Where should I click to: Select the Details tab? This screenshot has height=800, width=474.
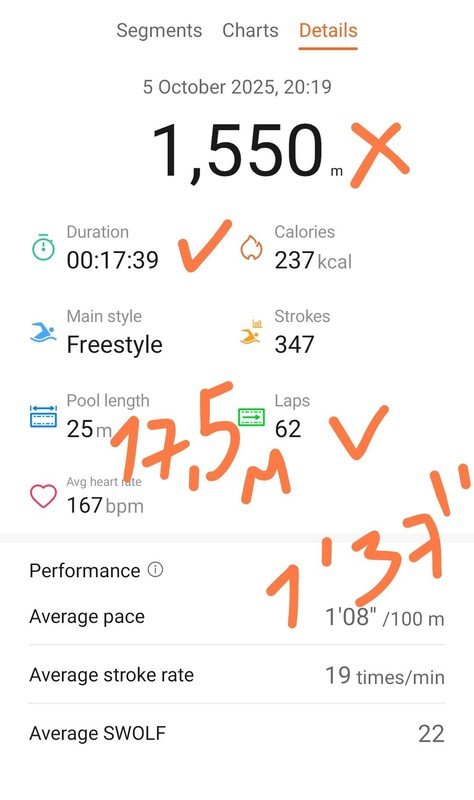pos(328,30)
